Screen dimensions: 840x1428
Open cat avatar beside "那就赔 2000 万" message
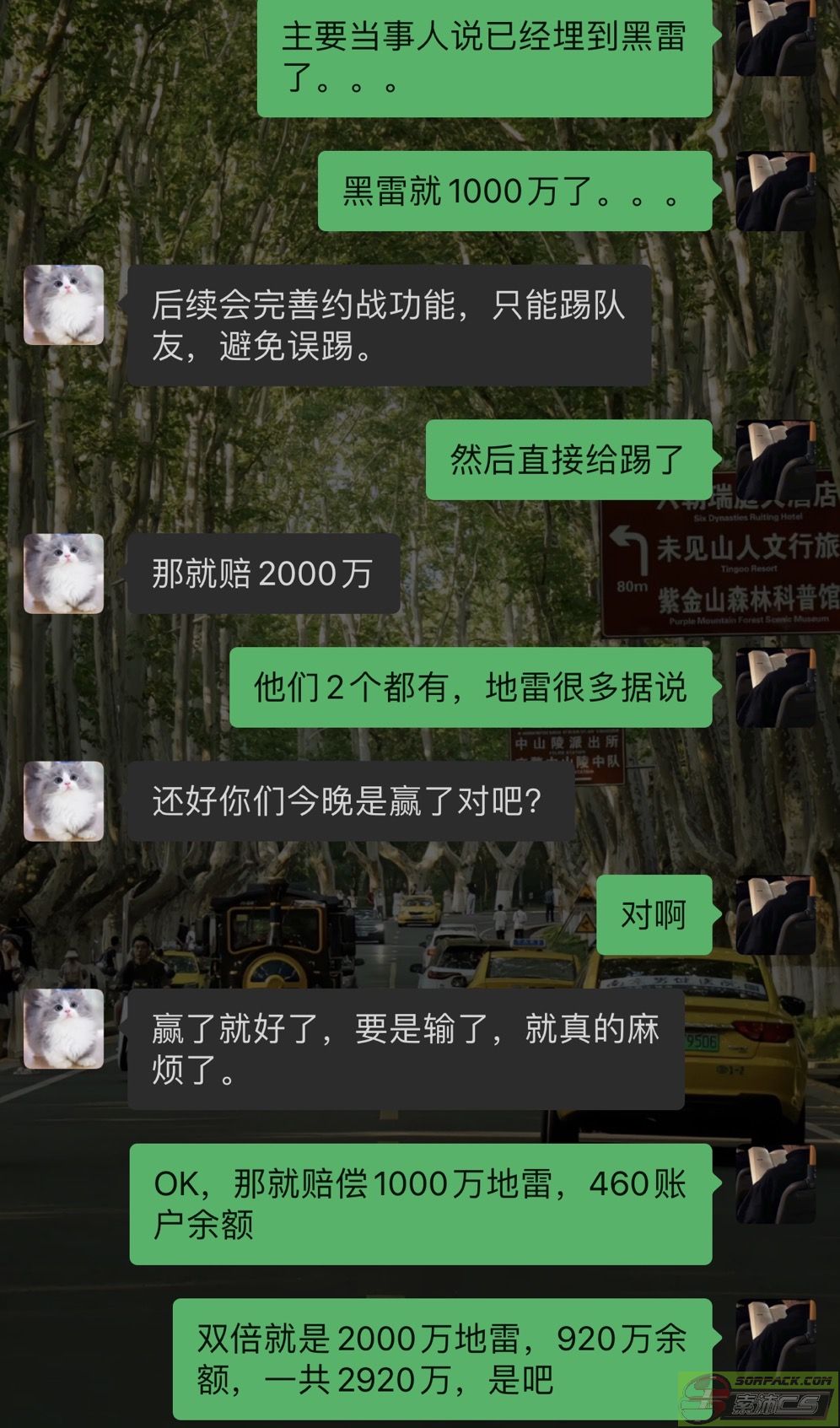63,574
